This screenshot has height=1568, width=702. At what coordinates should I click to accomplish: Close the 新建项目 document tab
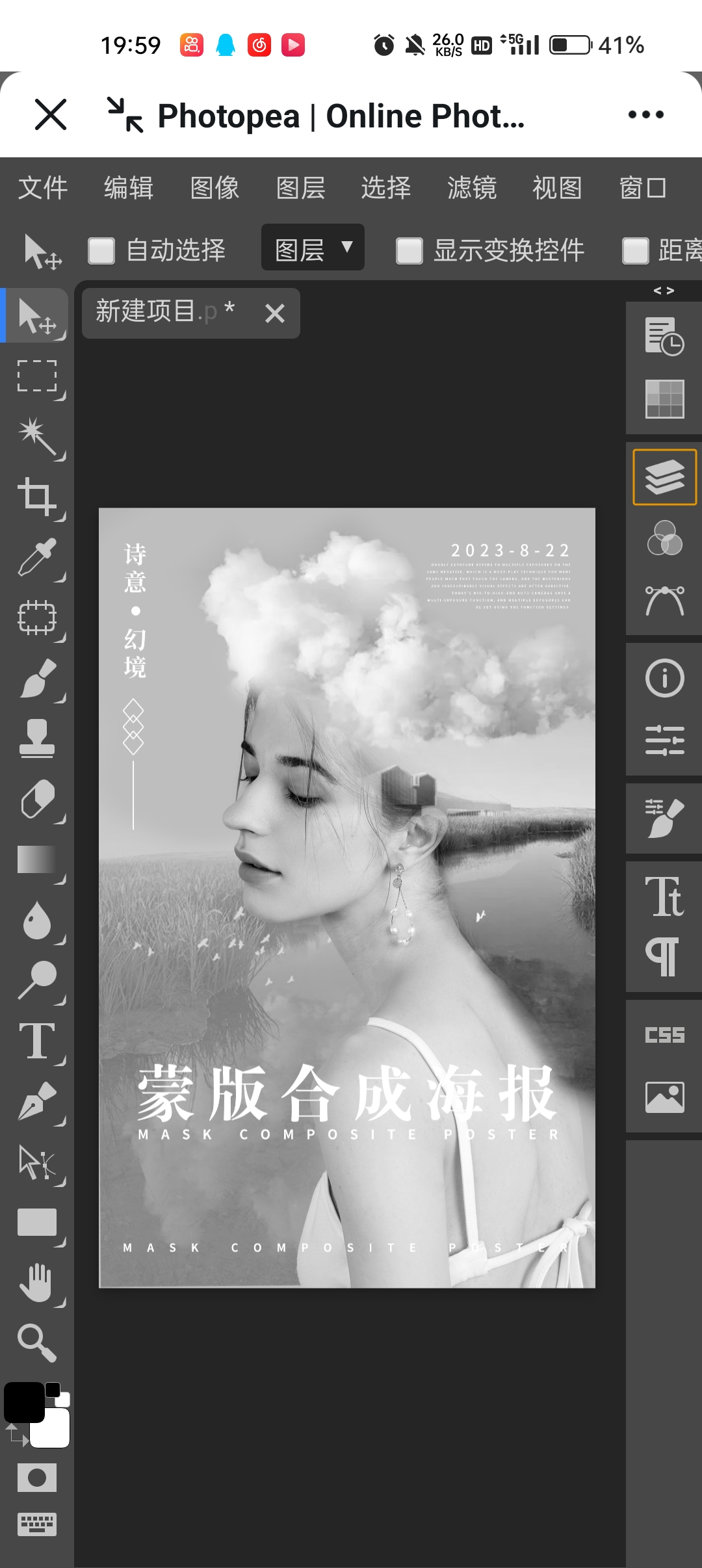(x=275, y=313)
